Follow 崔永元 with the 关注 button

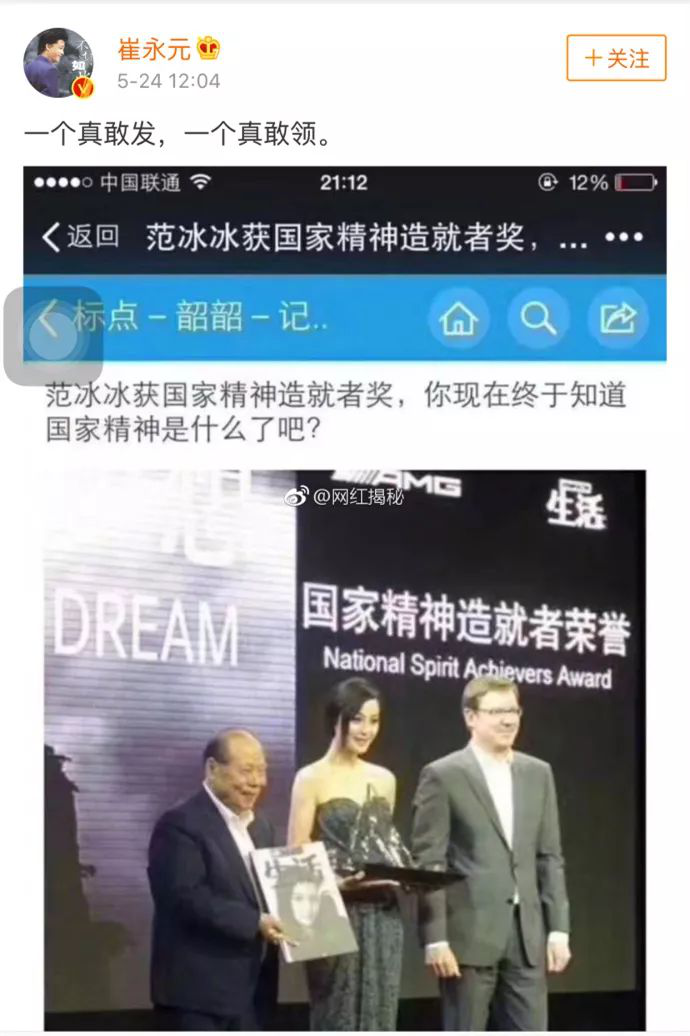point(615,58)
